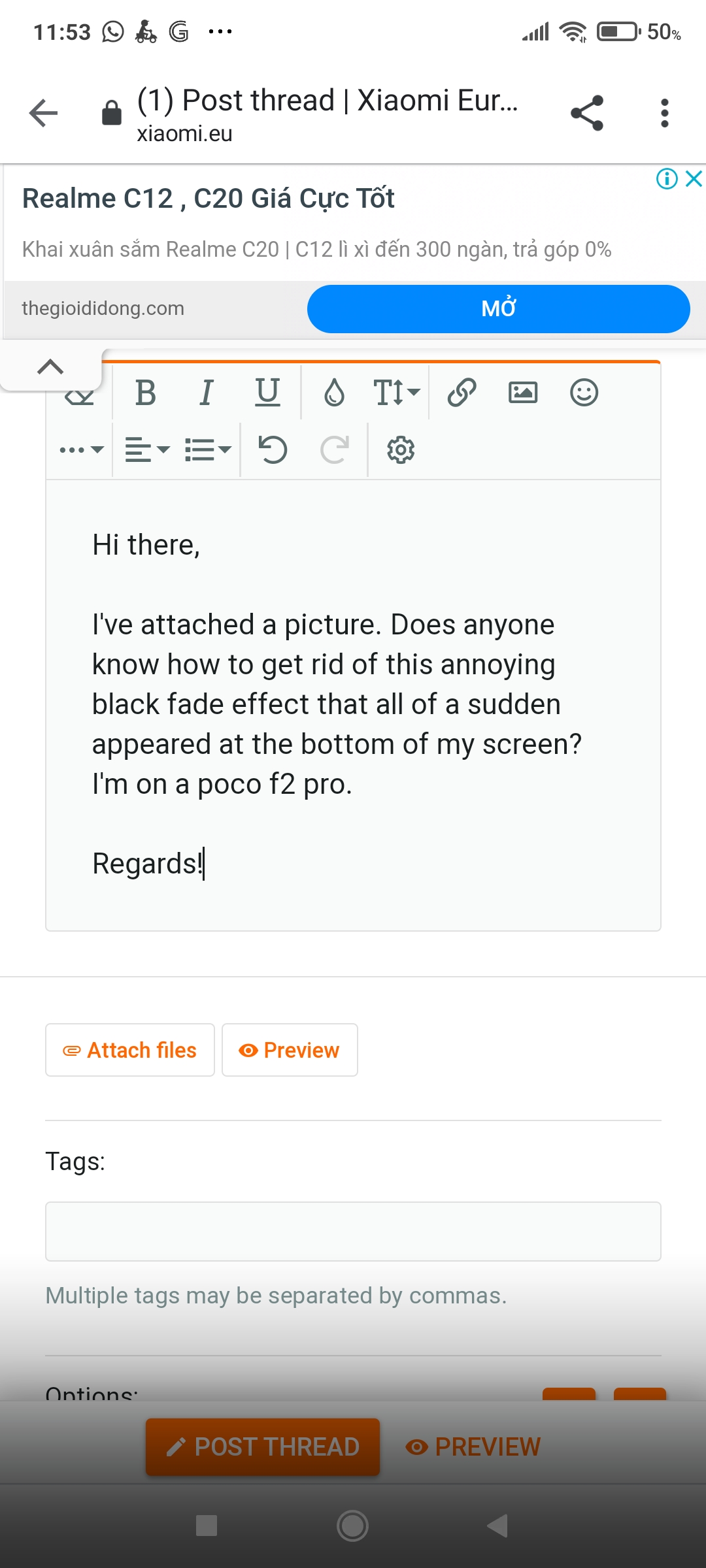Insert a link
This screenshot has width=706, height=1568.
462,393
